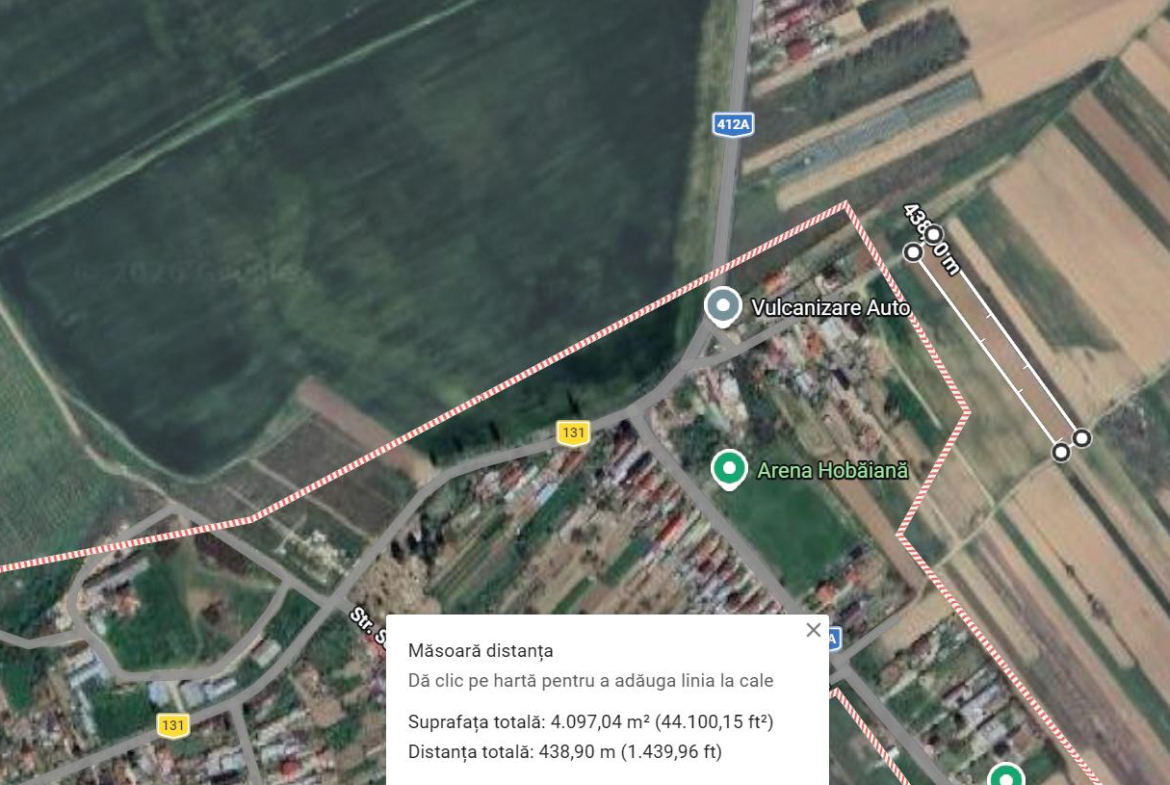
Task: Close the Măsoară distanța panel
Action: (813, 631)
